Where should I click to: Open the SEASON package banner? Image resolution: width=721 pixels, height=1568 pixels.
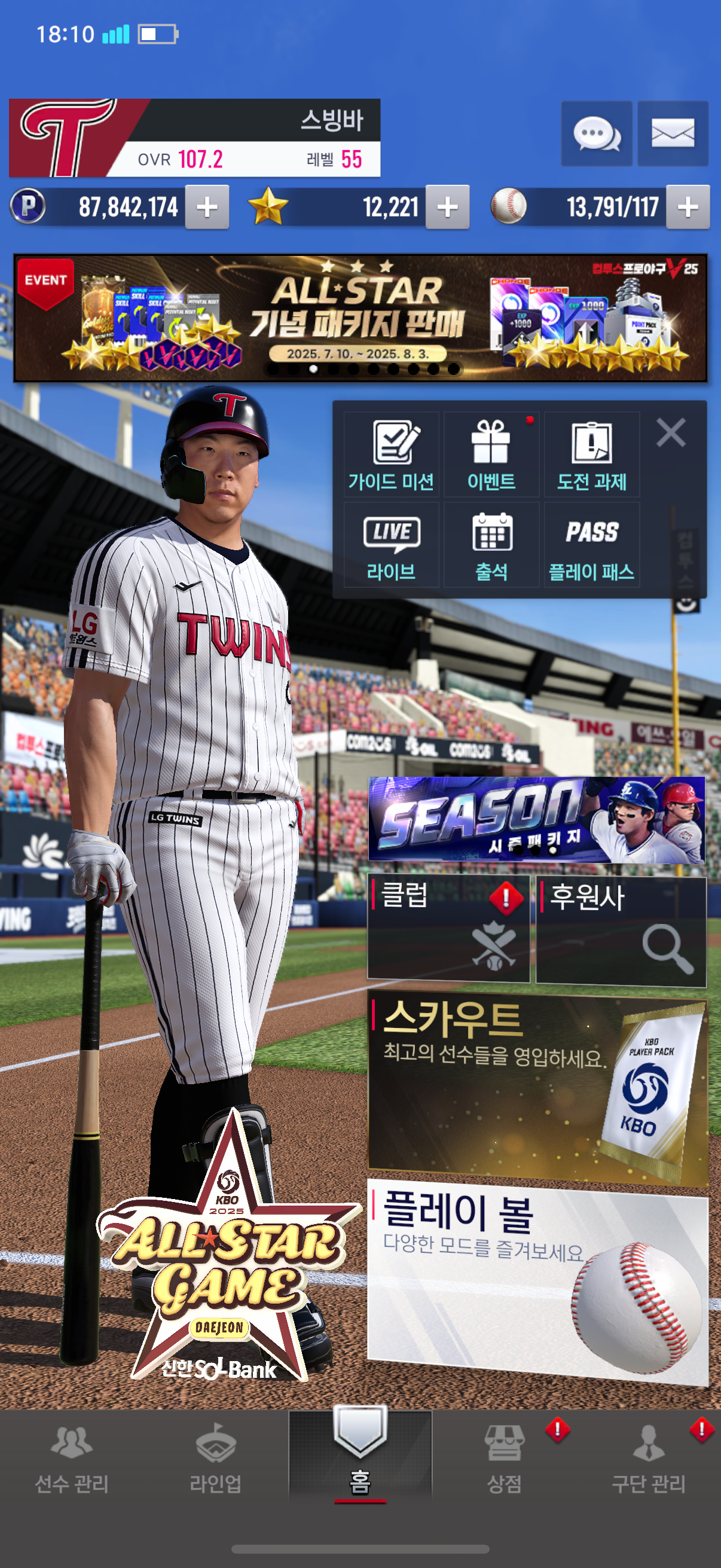click(x=537, y=819)
